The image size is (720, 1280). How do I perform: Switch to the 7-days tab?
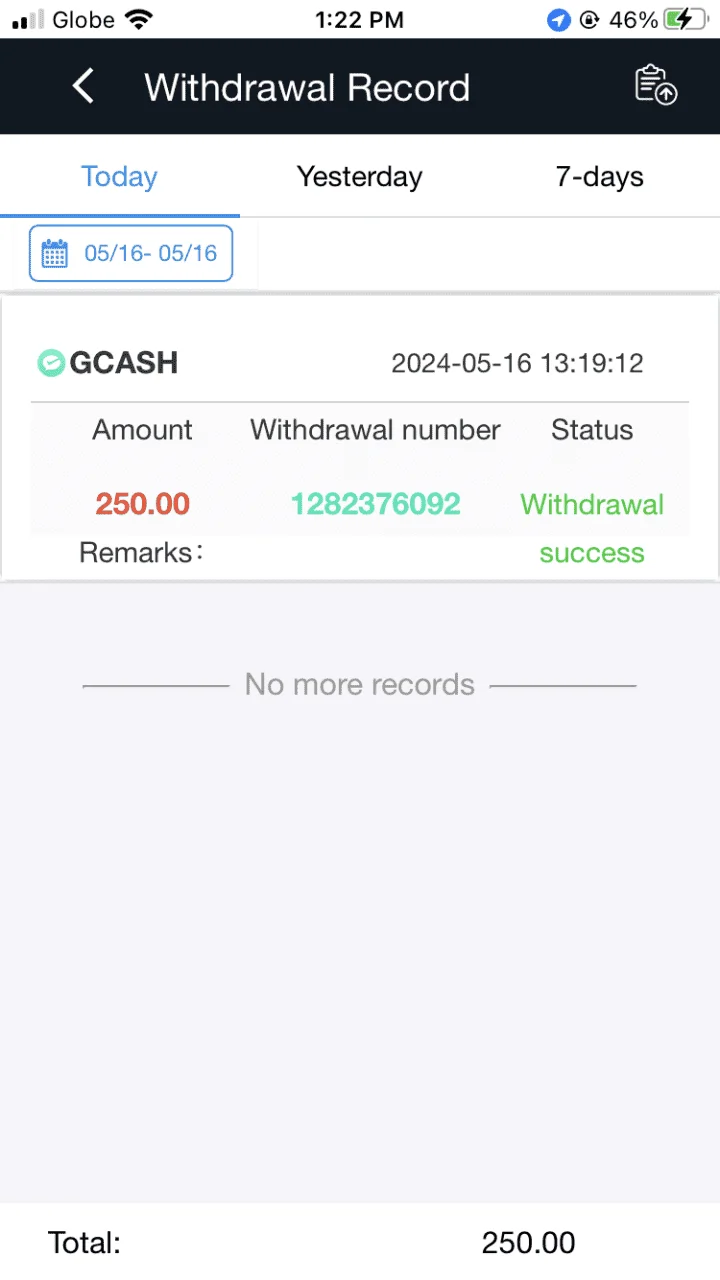tap(600, 177)
